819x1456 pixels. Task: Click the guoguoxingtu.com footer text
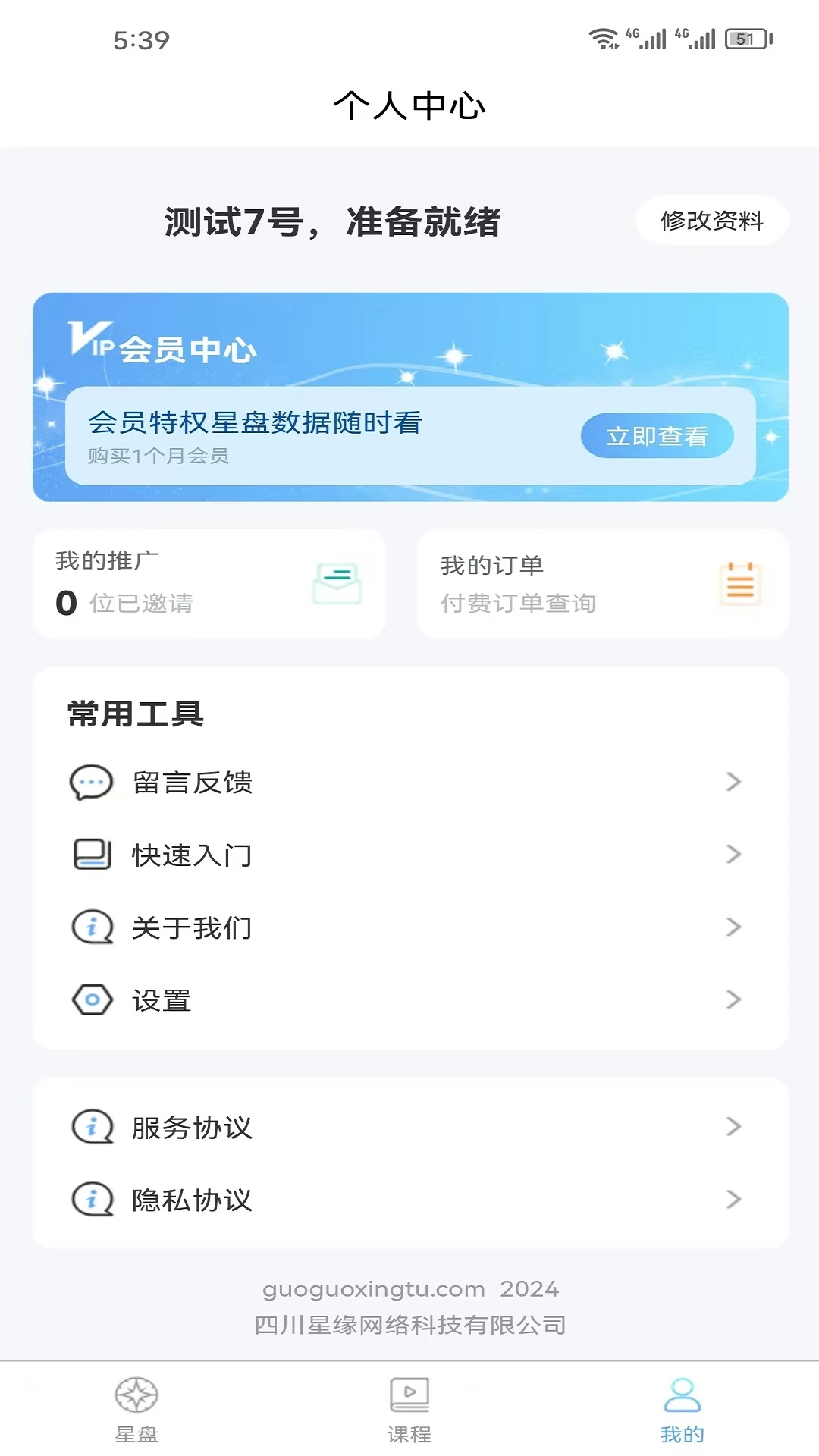point(409,1288)
